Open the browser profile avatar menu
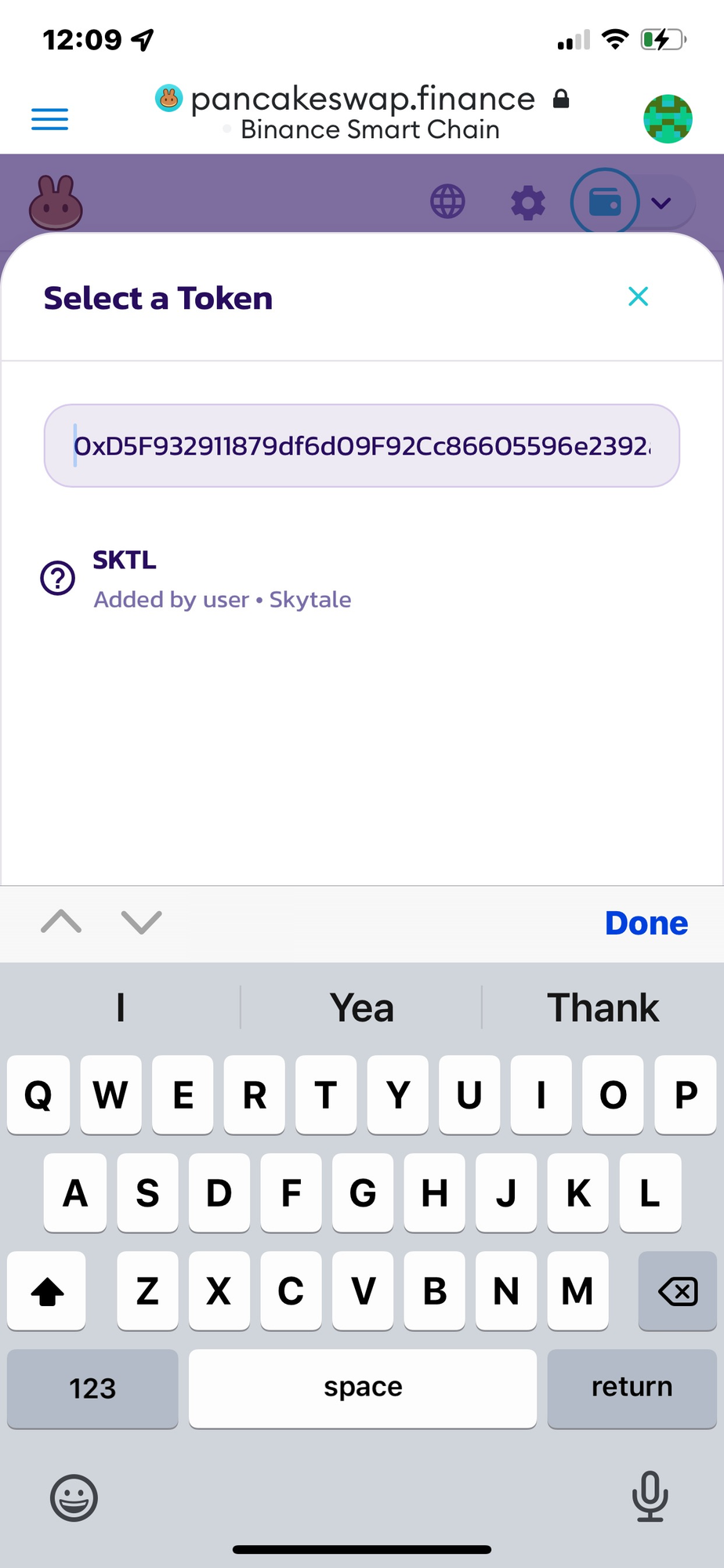The image size is (724, 1568). point(668,118)
